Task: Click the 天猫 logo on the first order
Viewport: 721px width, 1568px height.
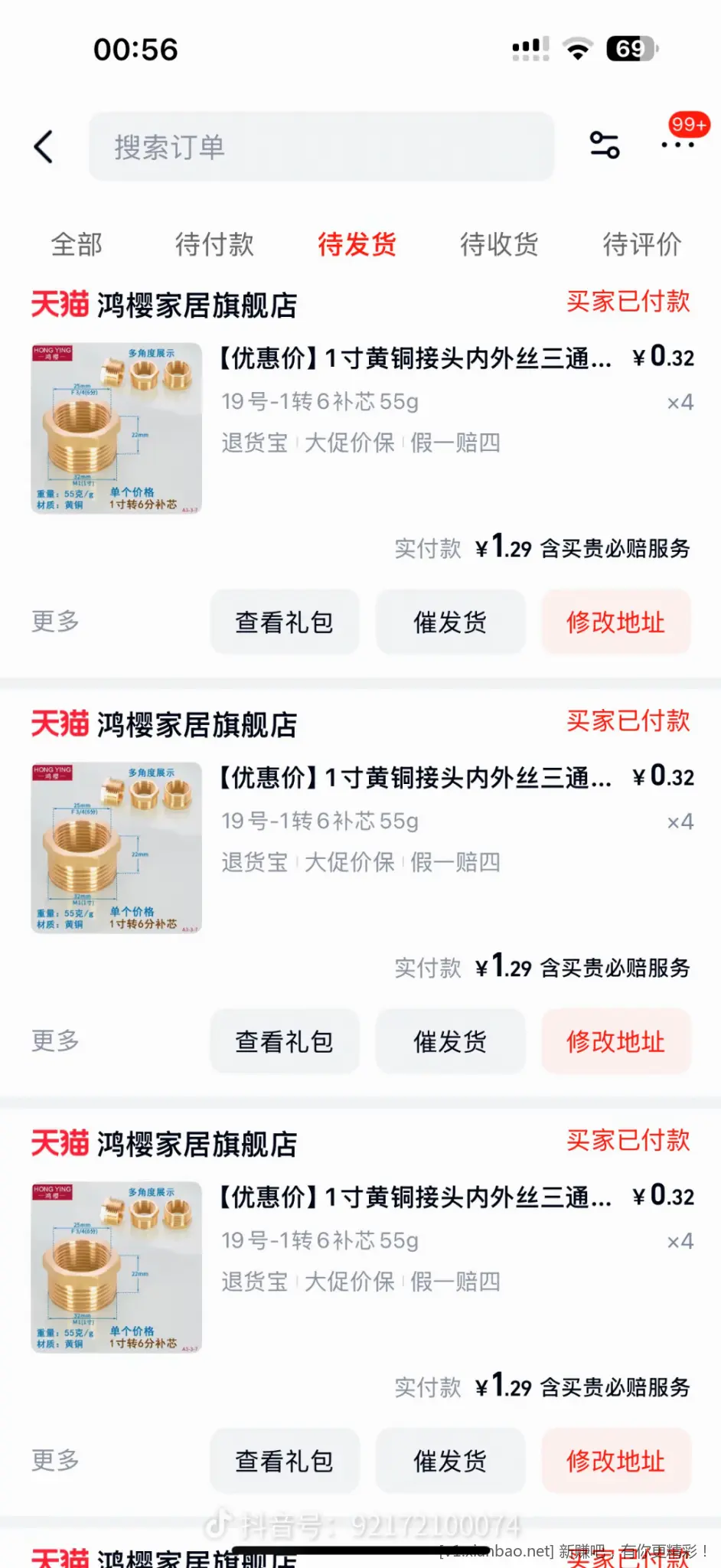Action: (60, 303)
